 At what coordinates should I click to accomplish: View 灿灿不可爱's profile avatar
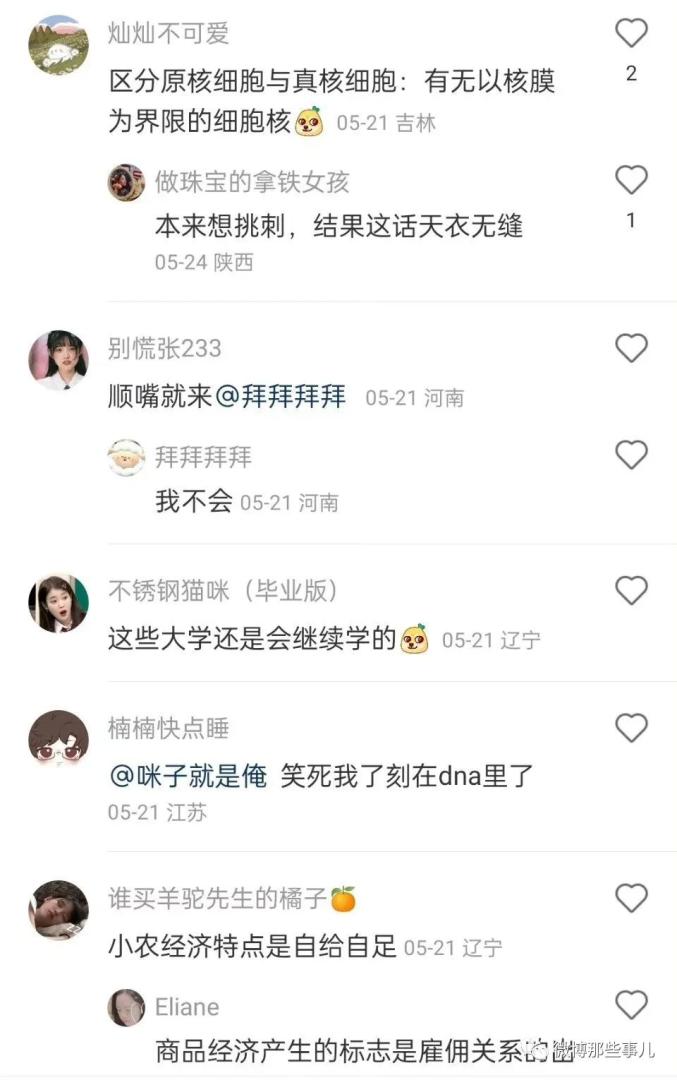click(x=58, y=45)
